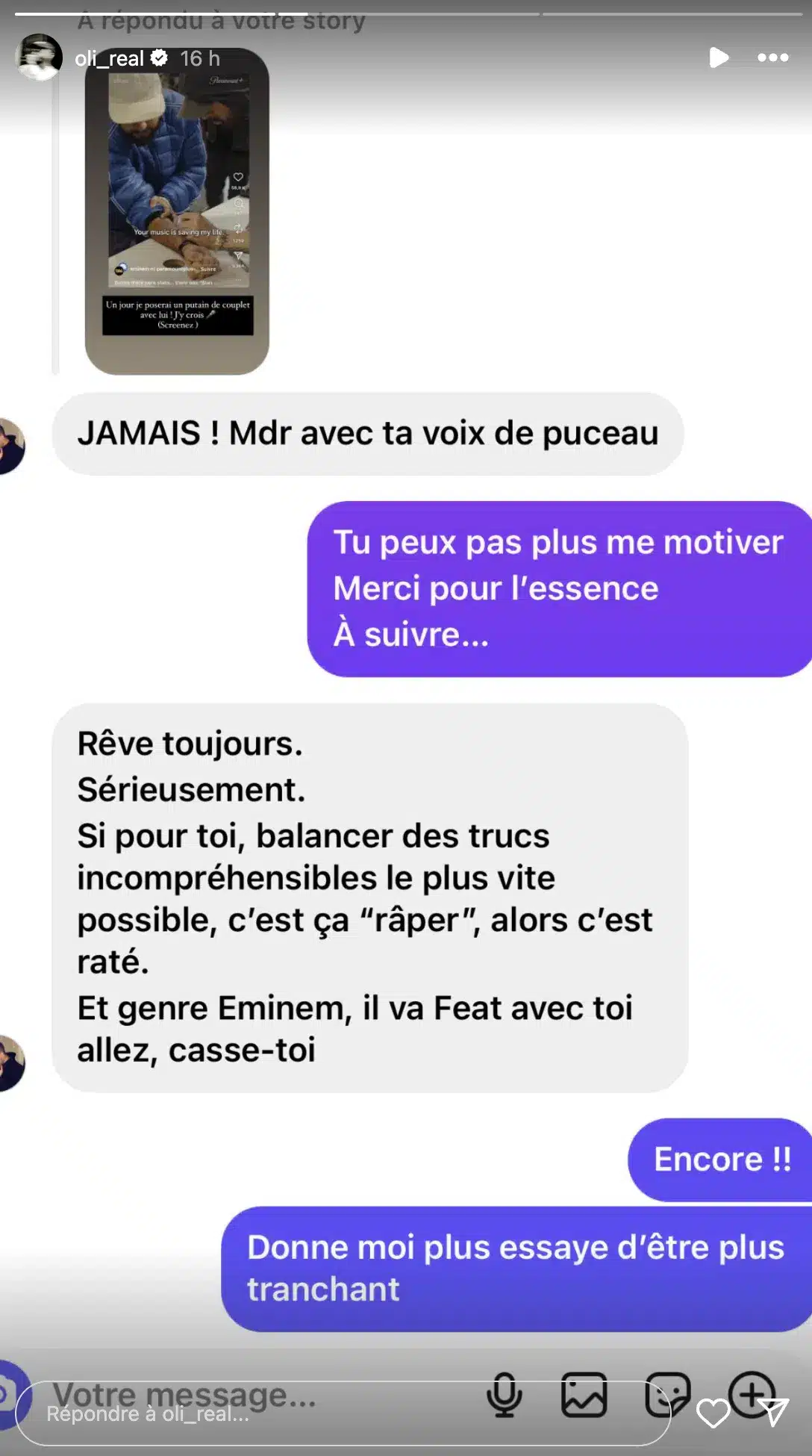Like this story with the heart
The height and width of the screenshot is (1456, 812).
(713, 1413)
